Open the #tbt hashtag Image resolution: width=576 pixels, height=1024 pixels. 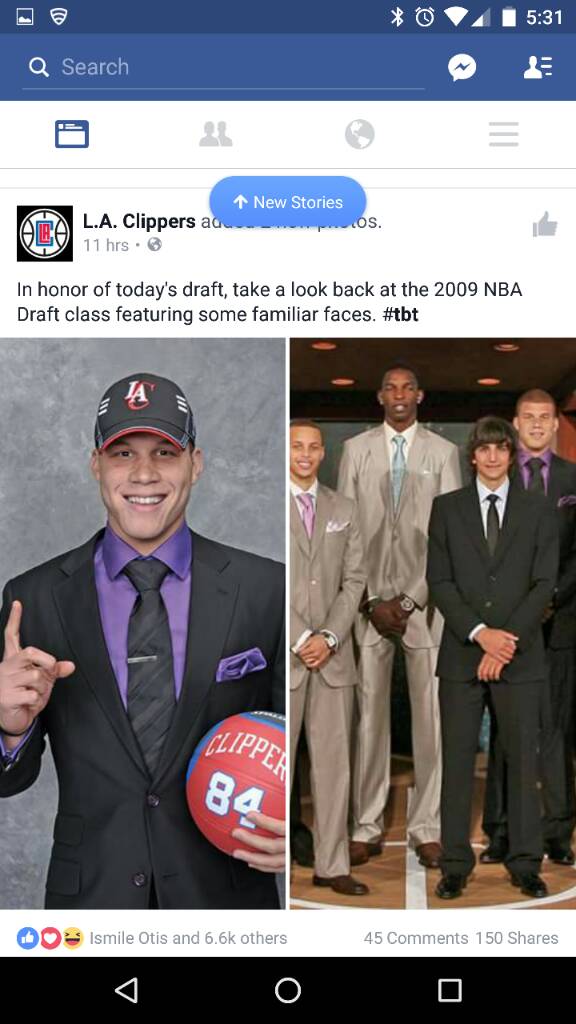[x=400, y=315]
